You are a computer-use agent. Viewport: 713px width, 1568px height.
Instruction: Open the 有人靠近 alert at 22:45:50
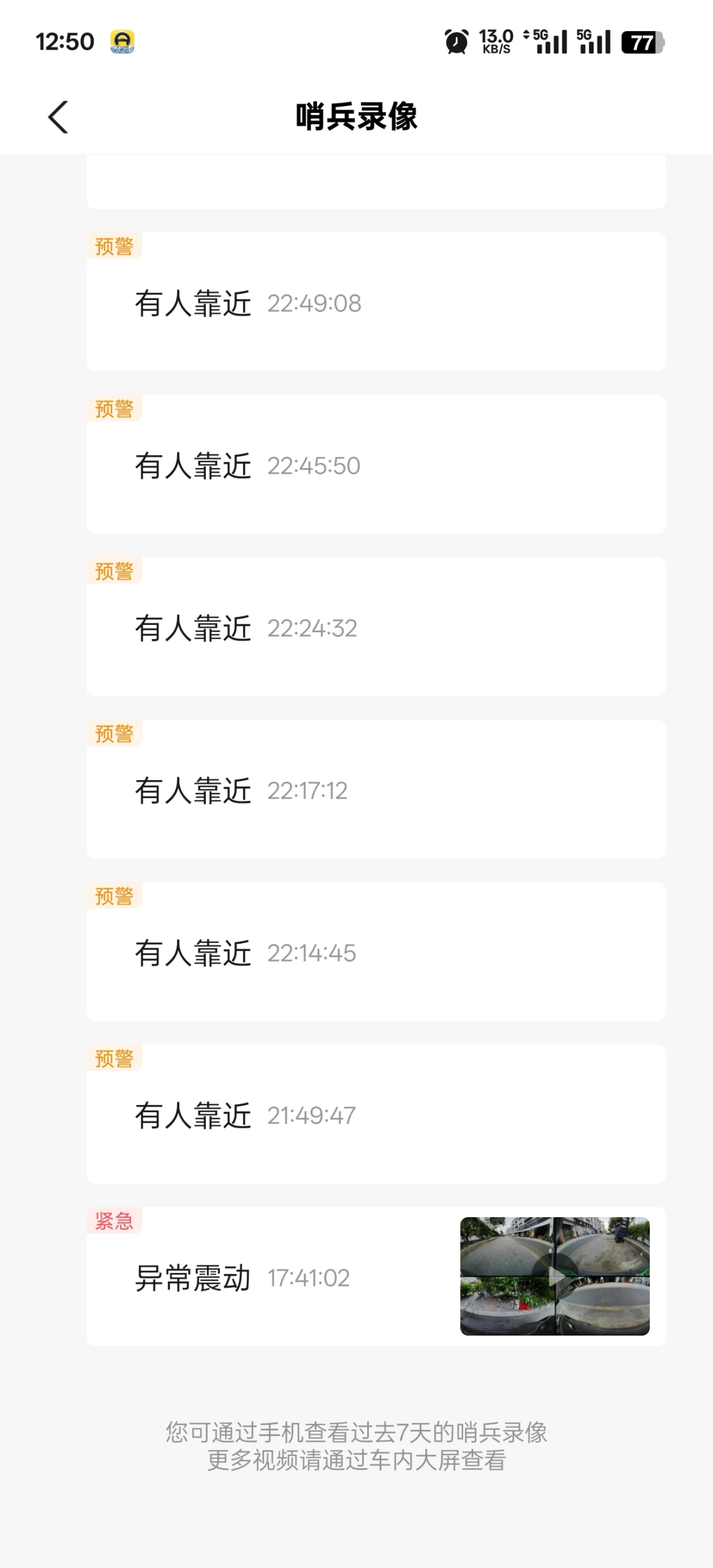click(376, 464)
